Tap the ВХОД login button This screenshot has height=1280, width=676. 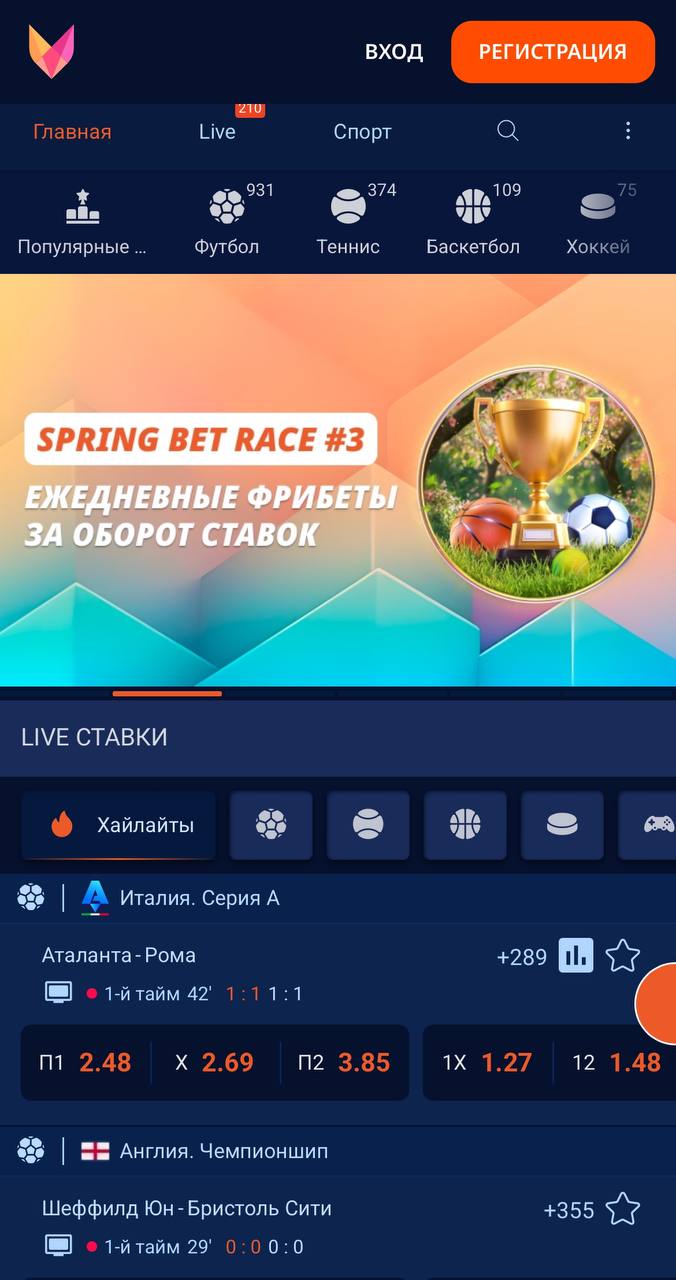(394, 52)
